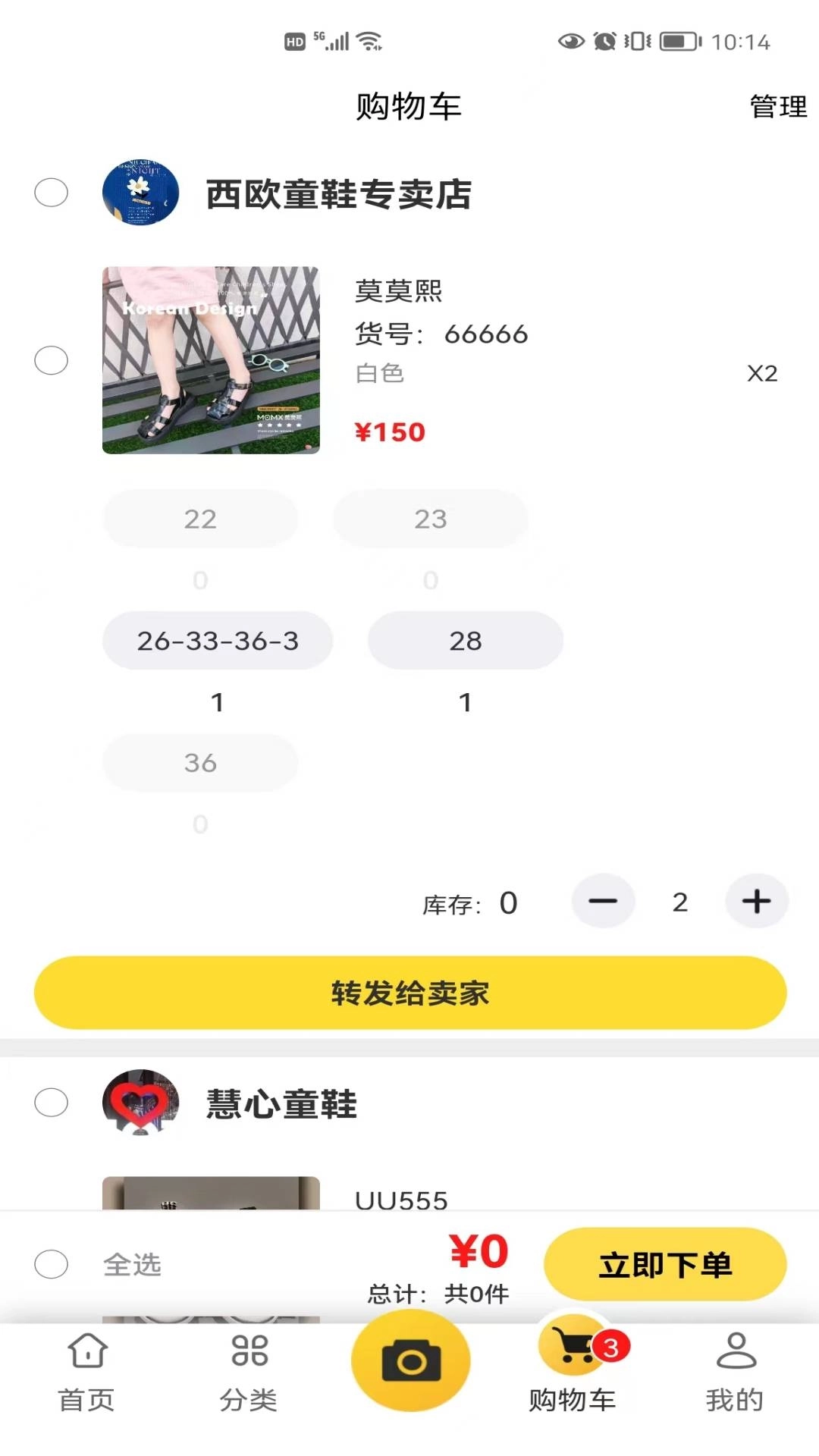Select the 西欧童鞋专卖店 store checkbox

pyautogui.click(x=51, y=193)
